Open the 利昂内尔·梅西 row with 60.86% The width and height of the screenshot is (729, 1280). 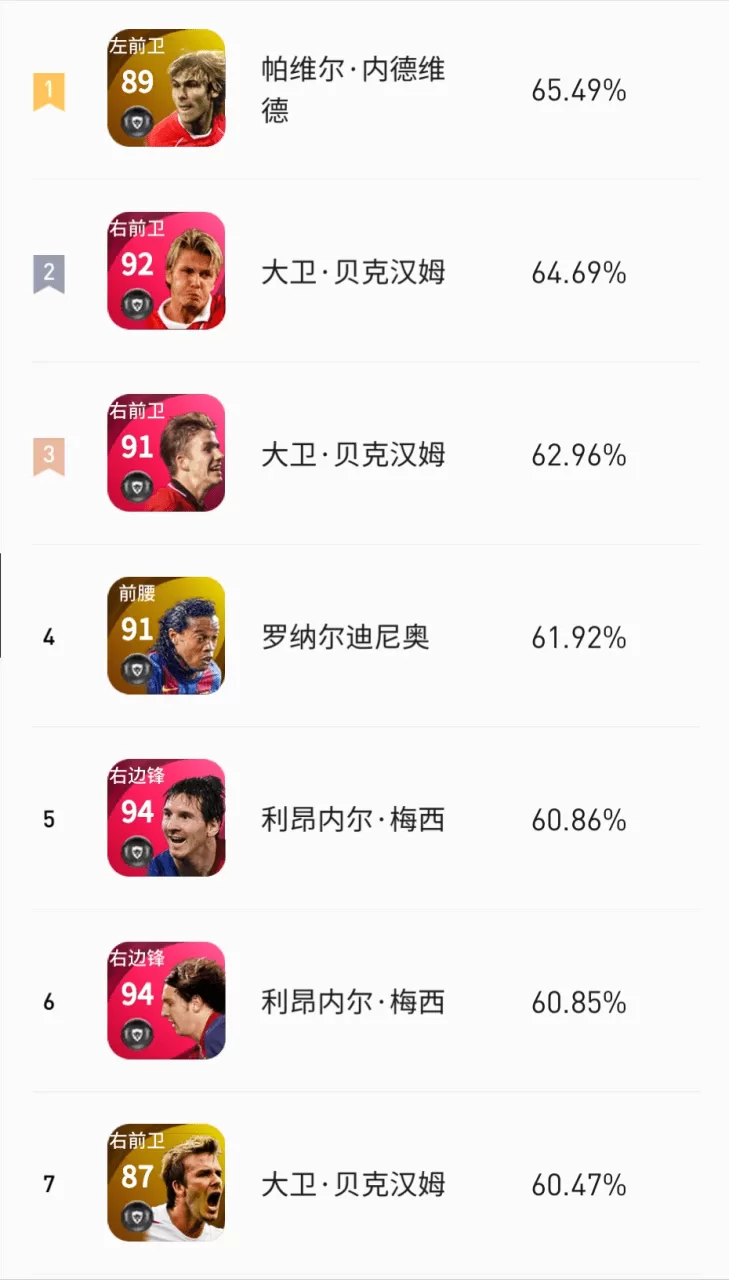pos(364,818)
